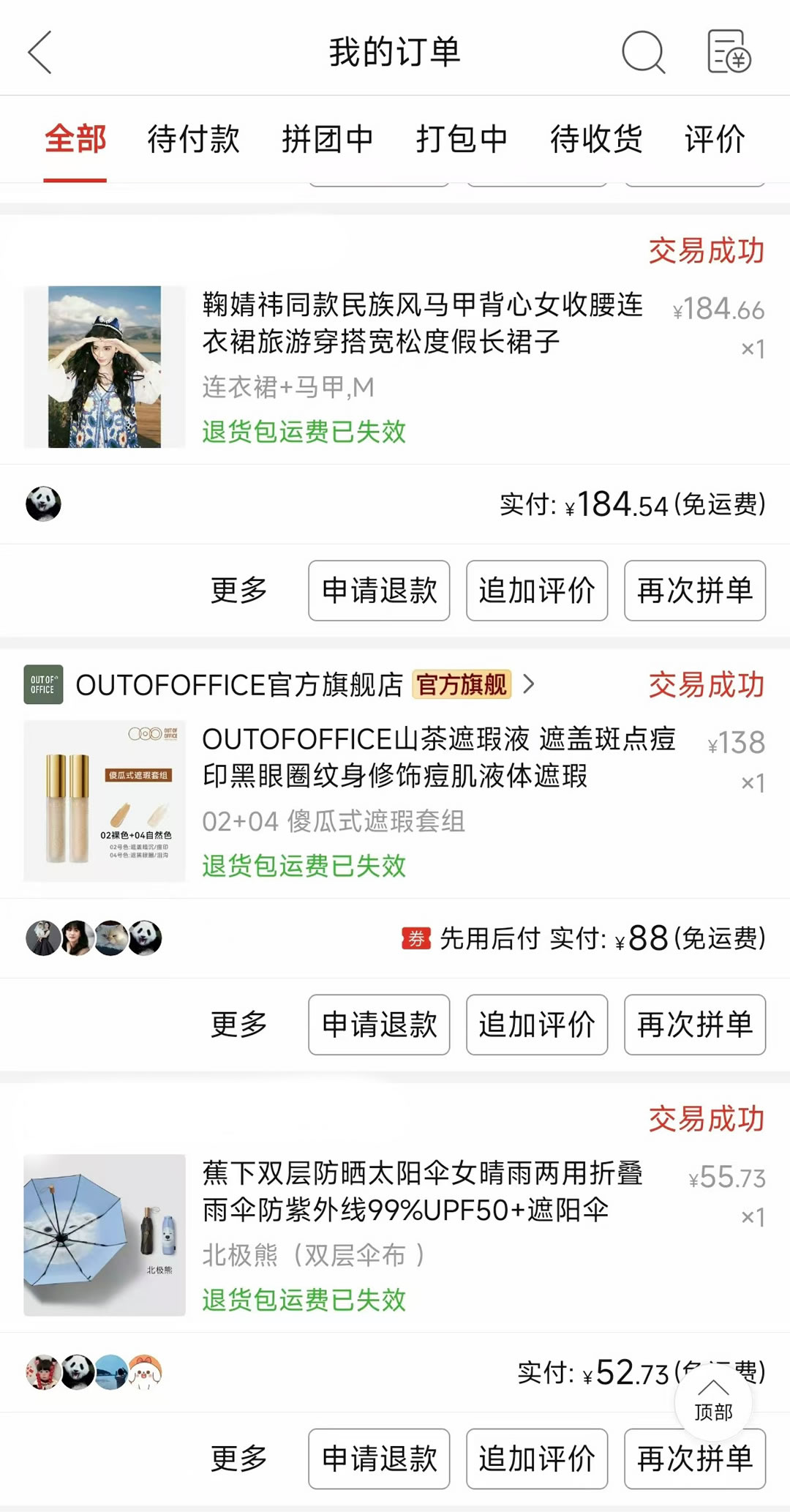This screenshot has height=1512, width=790.
Task: Tap 追加评价 for the 连衣裙 order
Action: 537,591
